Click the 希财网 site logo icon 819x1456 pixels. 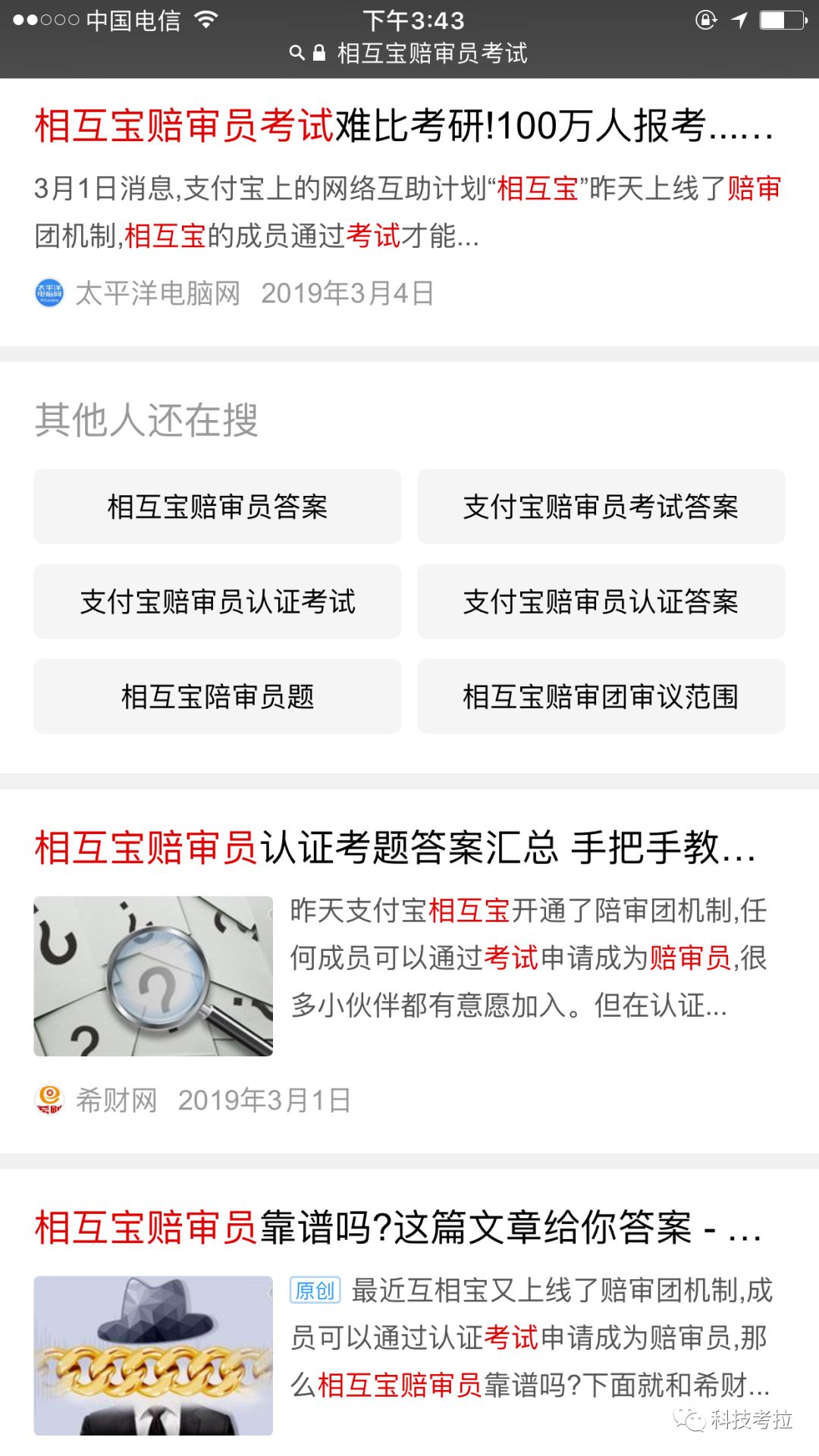(x=49, y=1099)
